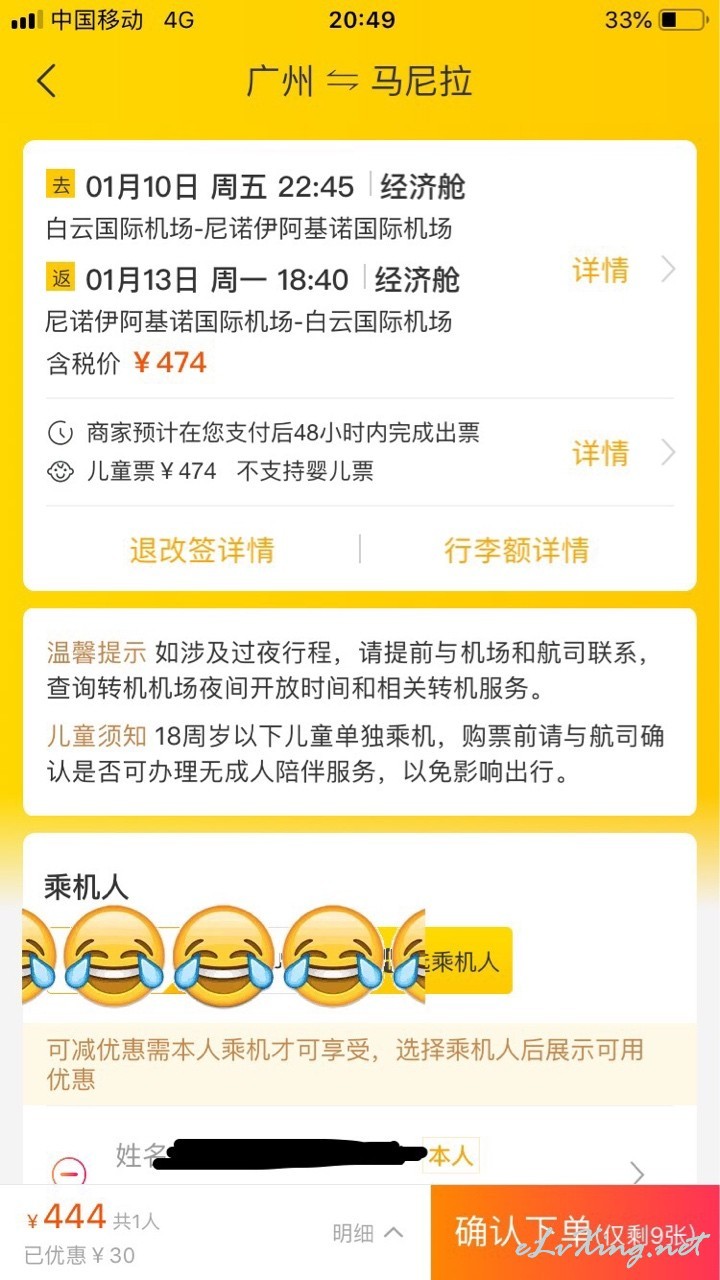Remove the passenger with the red minus icon
The height and width of the screenshot is (1280, 720).
tap(69, 1173)
